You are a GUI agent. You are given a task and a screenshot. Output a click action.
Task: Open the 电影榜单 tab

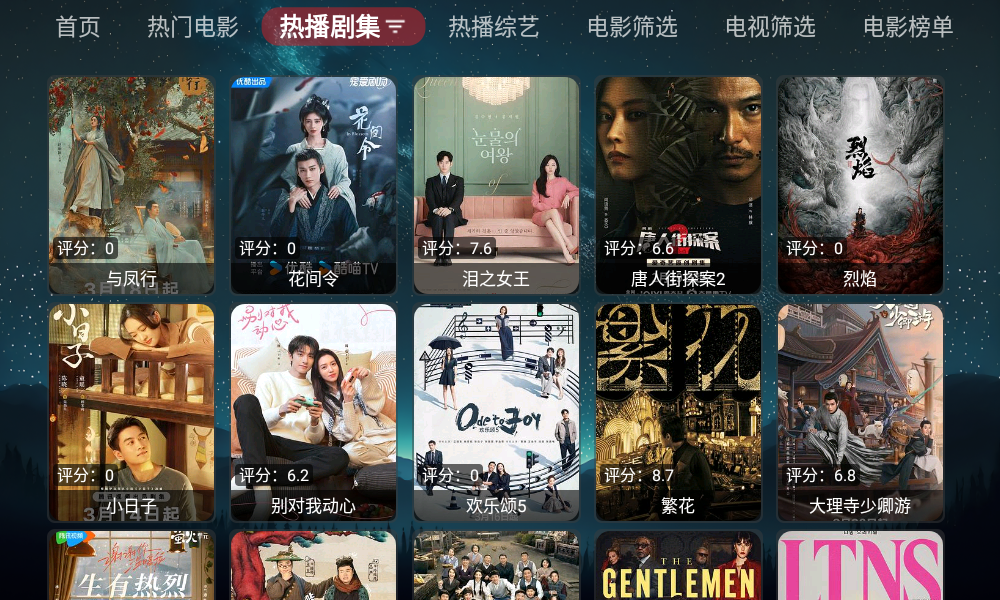(x=908, y=27)
